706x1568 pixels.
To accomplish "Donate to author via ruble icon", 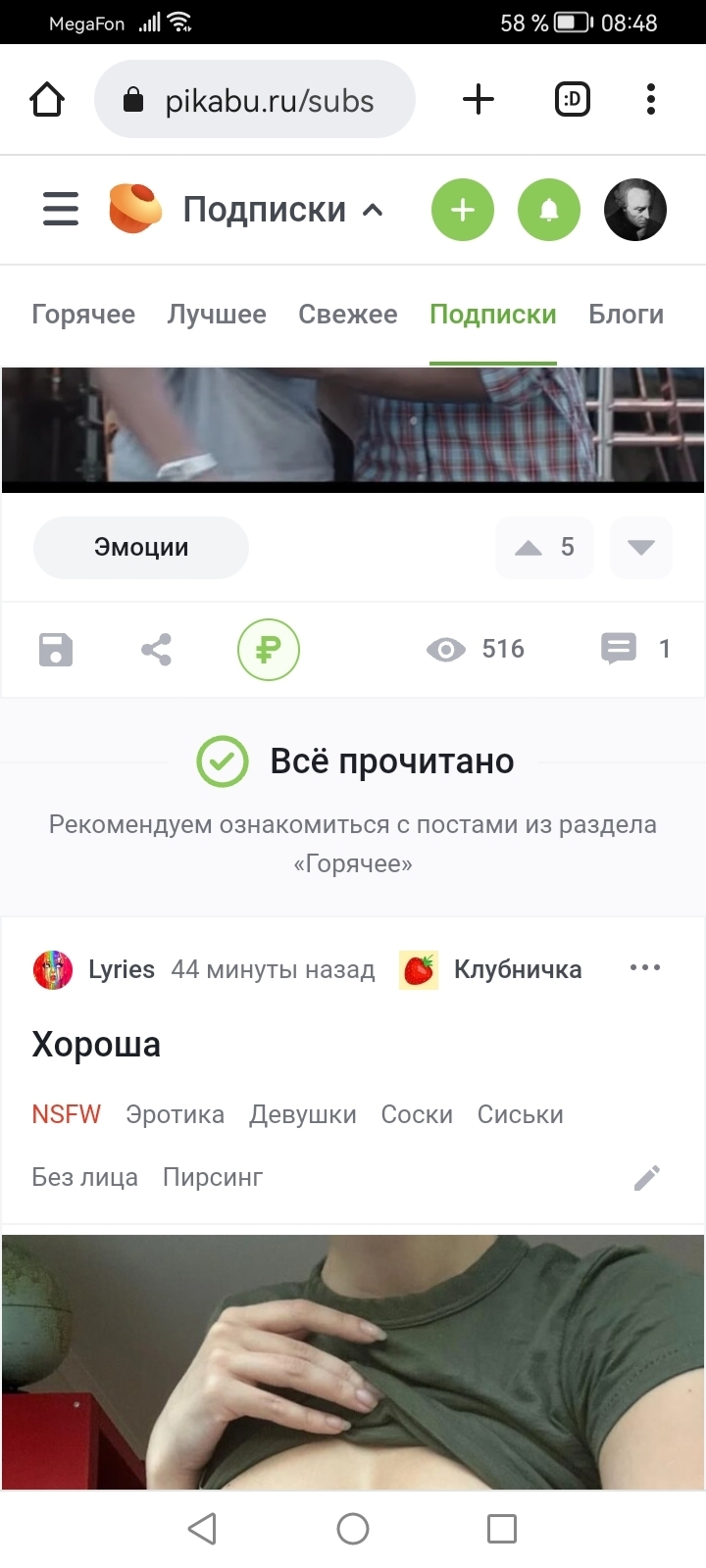I will pos(269,650).
